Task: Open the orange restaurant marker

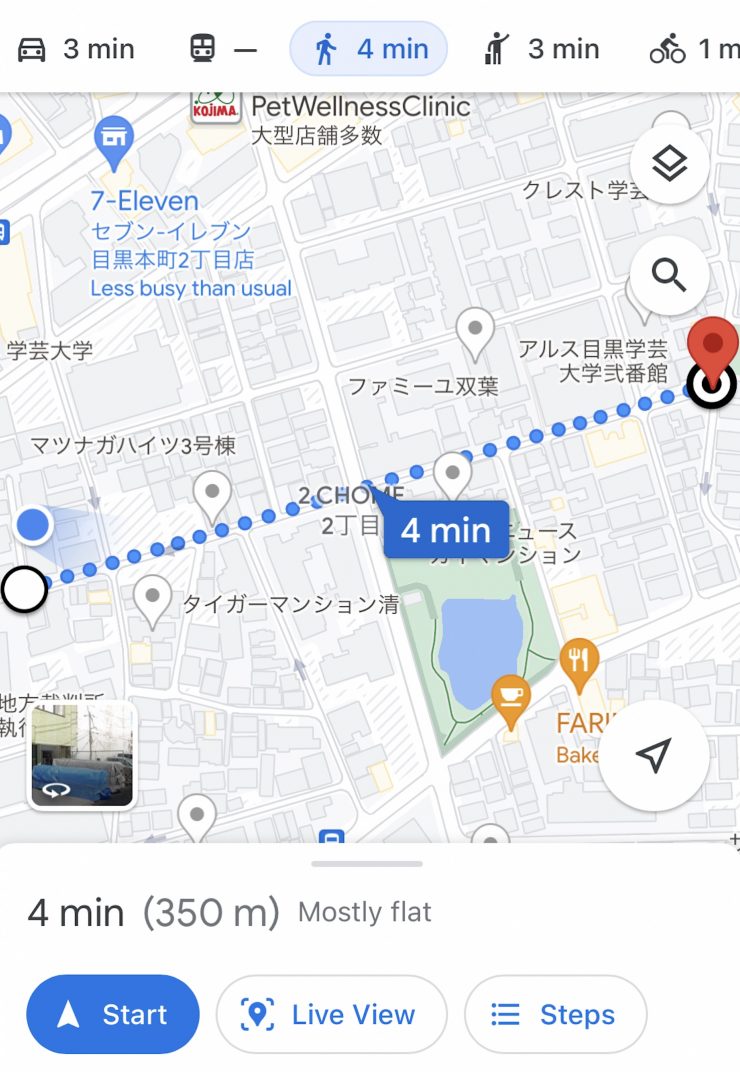Action: pyautogui.click(x=580, y=661)
